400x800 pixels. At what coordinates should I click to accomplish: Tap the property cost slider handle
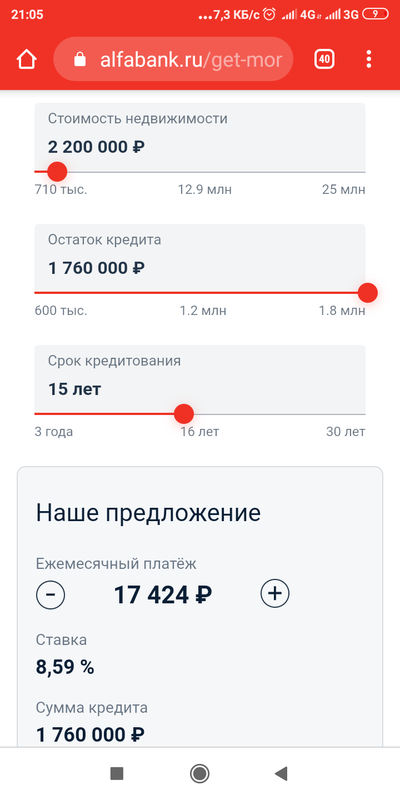[x=57, y=172]
